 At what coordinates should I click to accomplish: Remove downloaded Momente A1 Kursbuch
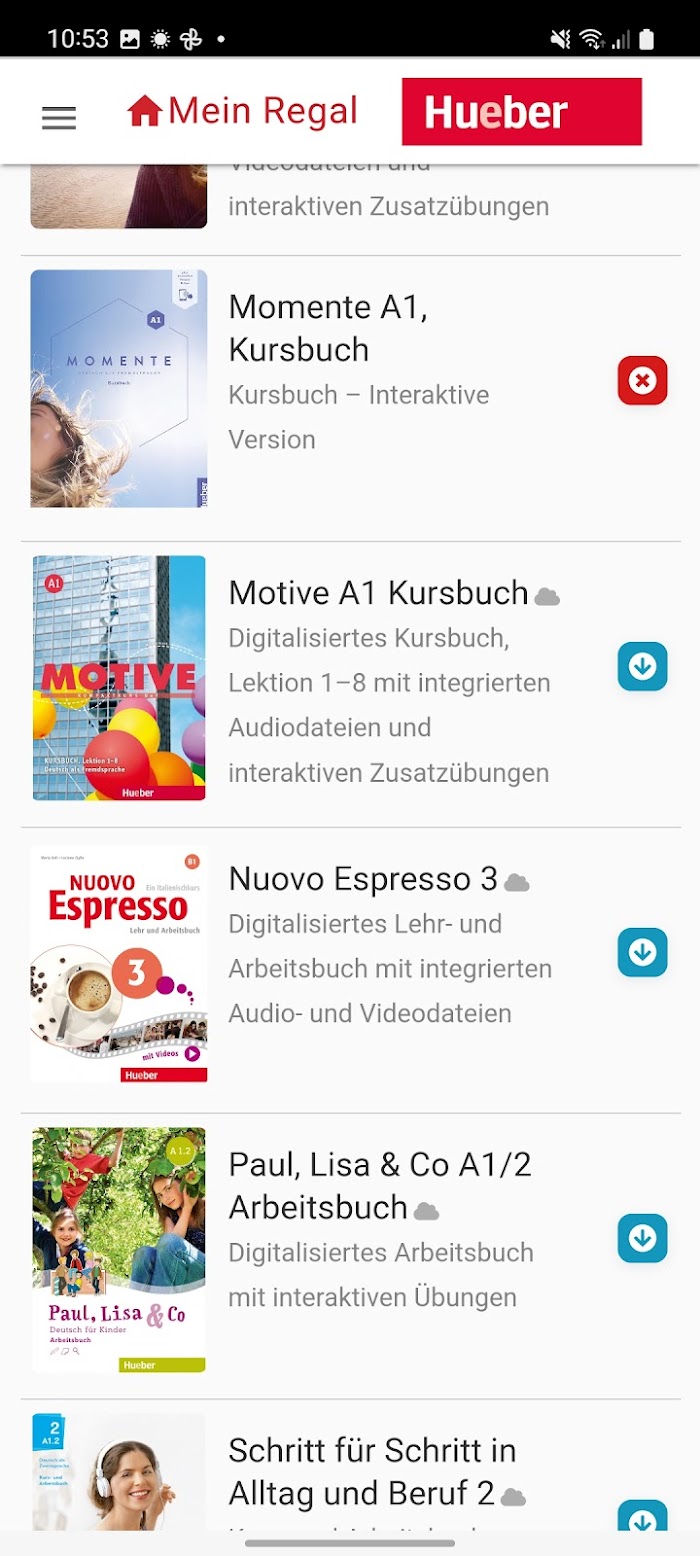(x=642, y=380)
